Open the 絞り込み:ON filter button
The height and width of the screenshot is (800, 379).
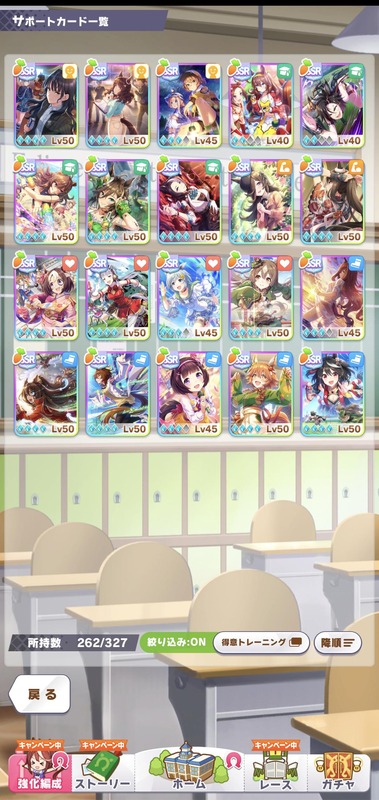[175, 642]
